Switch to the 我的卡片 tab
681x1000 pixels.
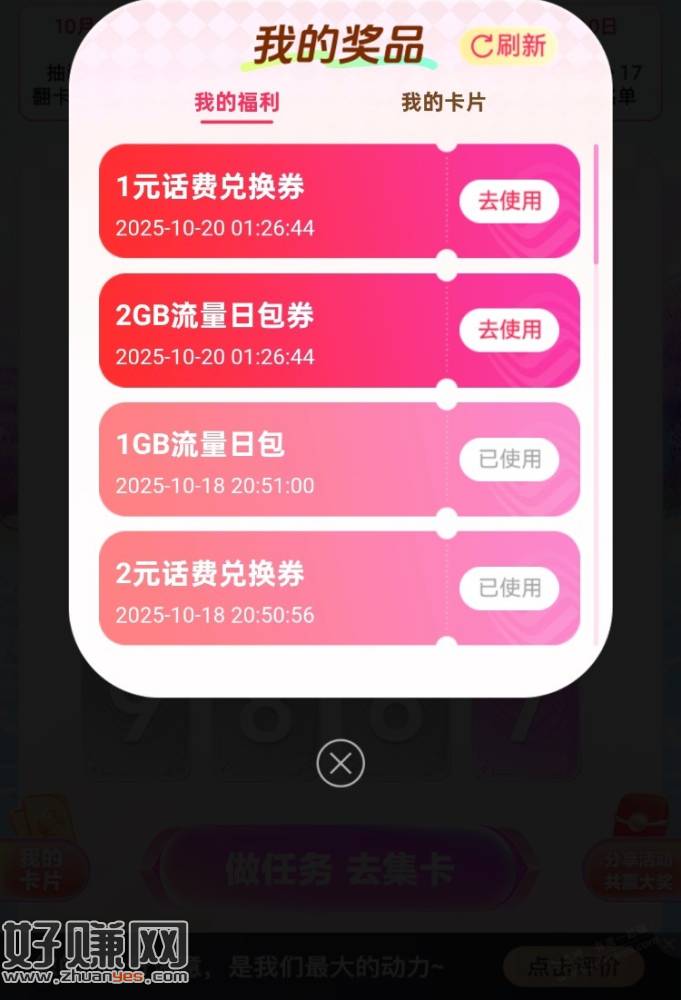click(x=443, y=102)
